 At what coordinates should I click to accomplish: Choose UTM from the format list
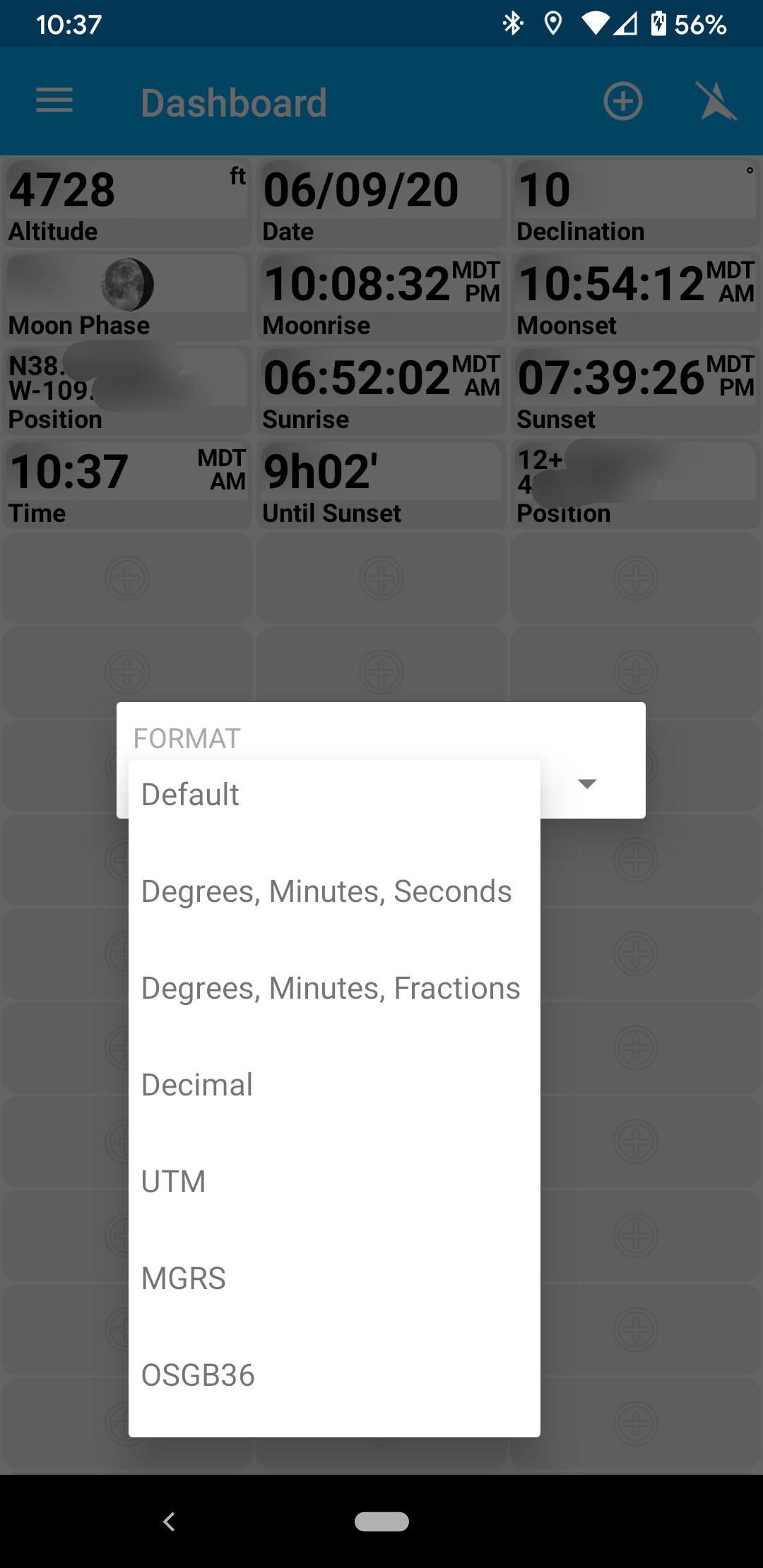[173, 1181]
